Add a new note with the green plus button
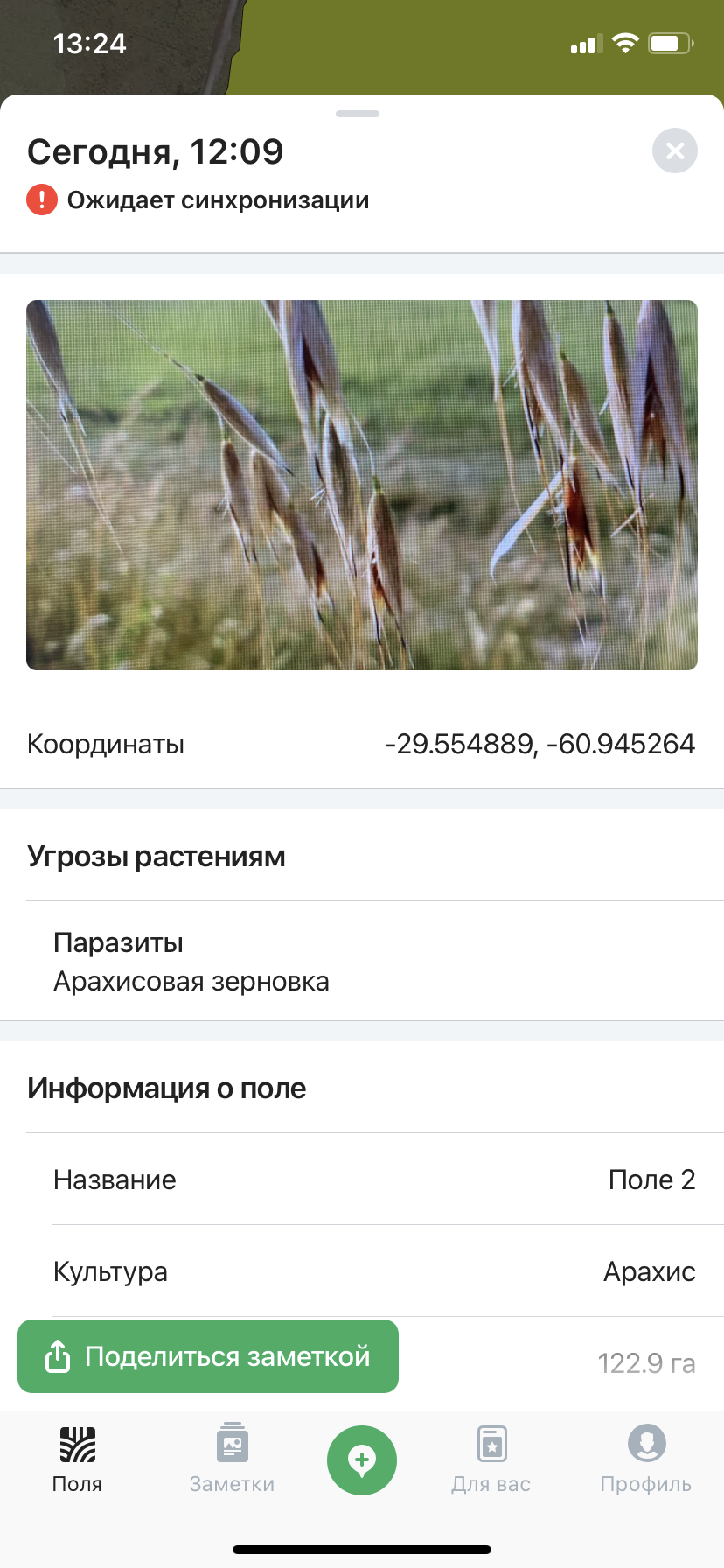The image size is (724, 1568). [362, 1460]
